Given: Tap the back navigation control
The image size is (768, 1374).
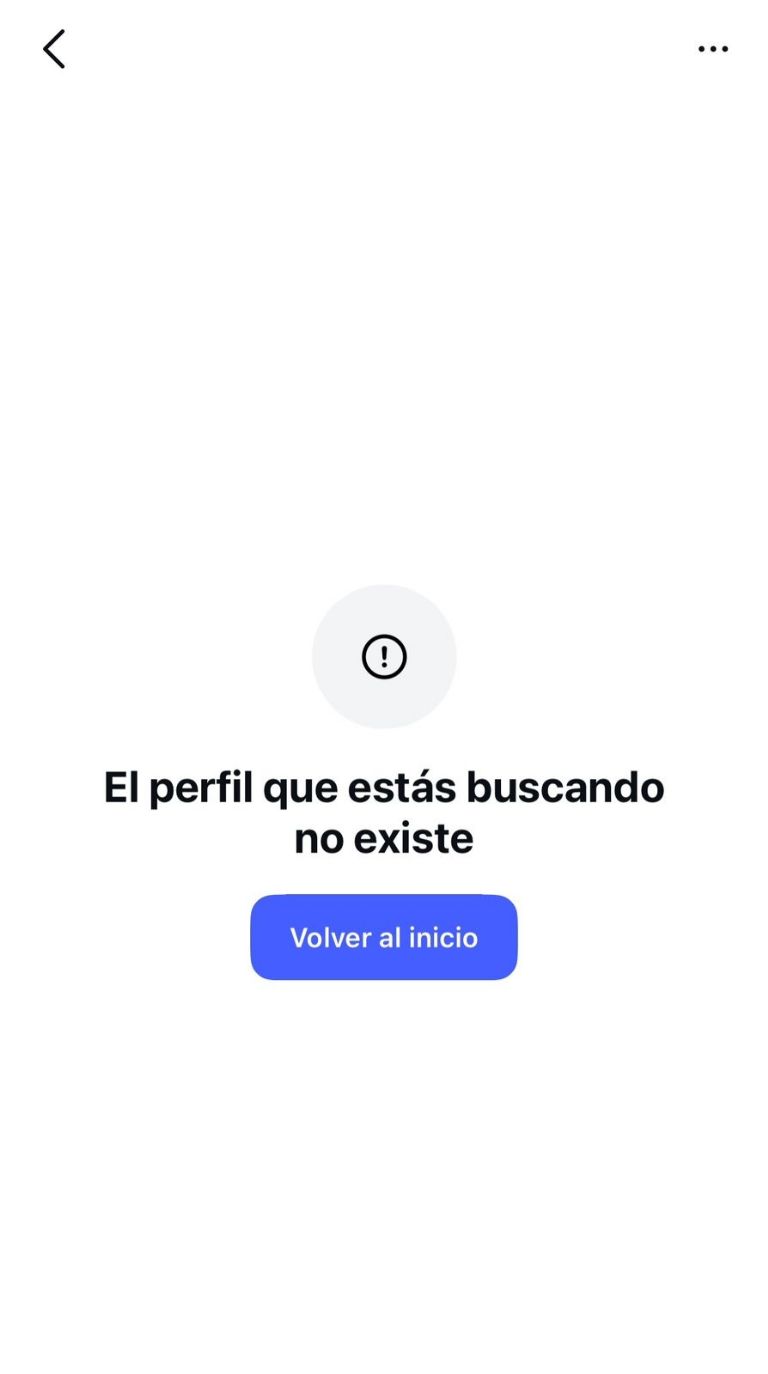Looking at the screenshot, I should pos(54,48).
